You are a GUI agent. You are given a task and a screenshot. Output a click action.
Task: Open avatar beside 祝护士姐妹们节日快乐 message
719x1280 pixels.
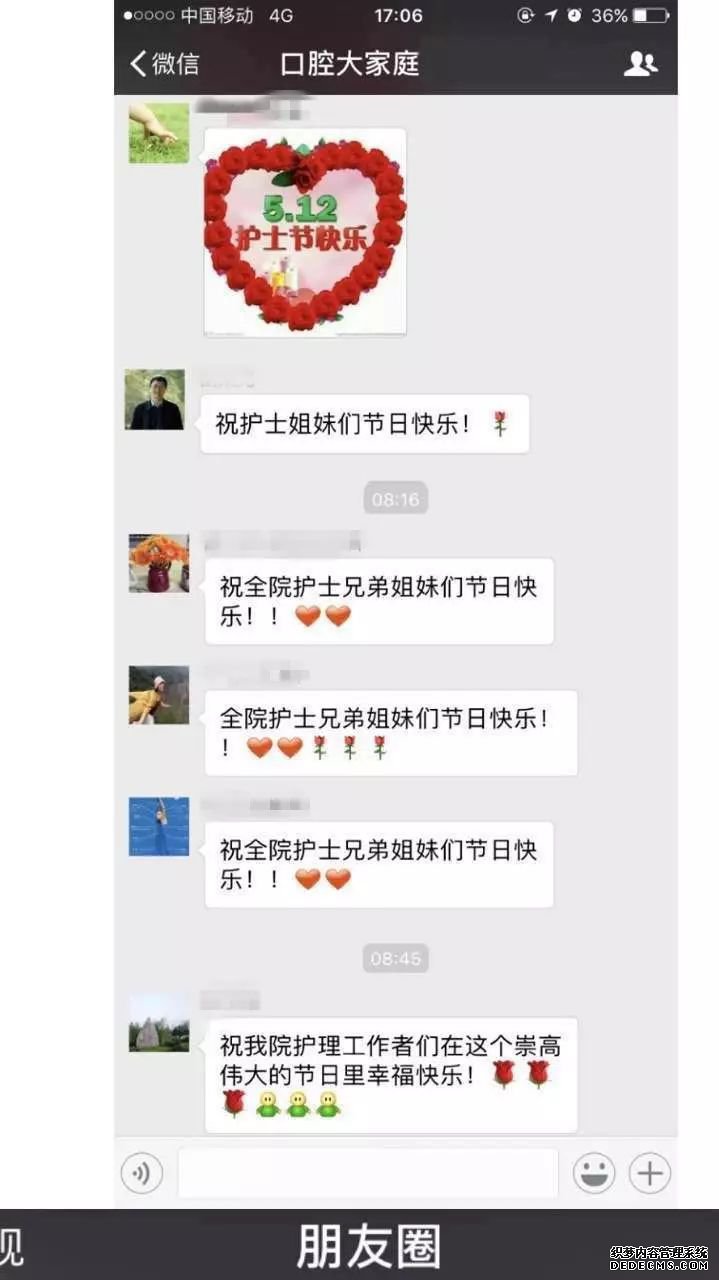click(x=155, y=400)
